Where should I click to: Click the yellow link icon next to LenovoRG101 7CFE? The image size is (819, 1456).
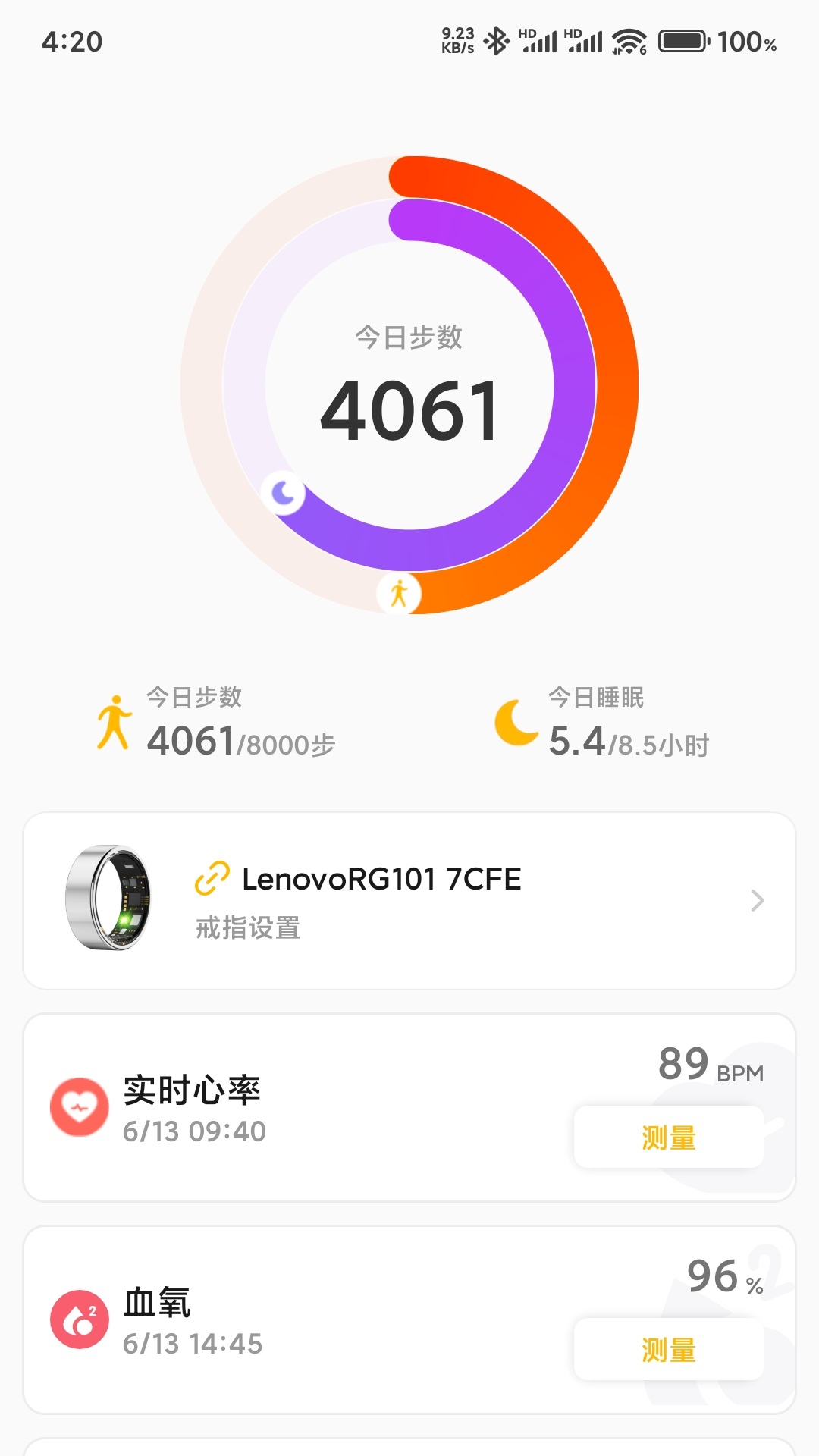point(212,878)
